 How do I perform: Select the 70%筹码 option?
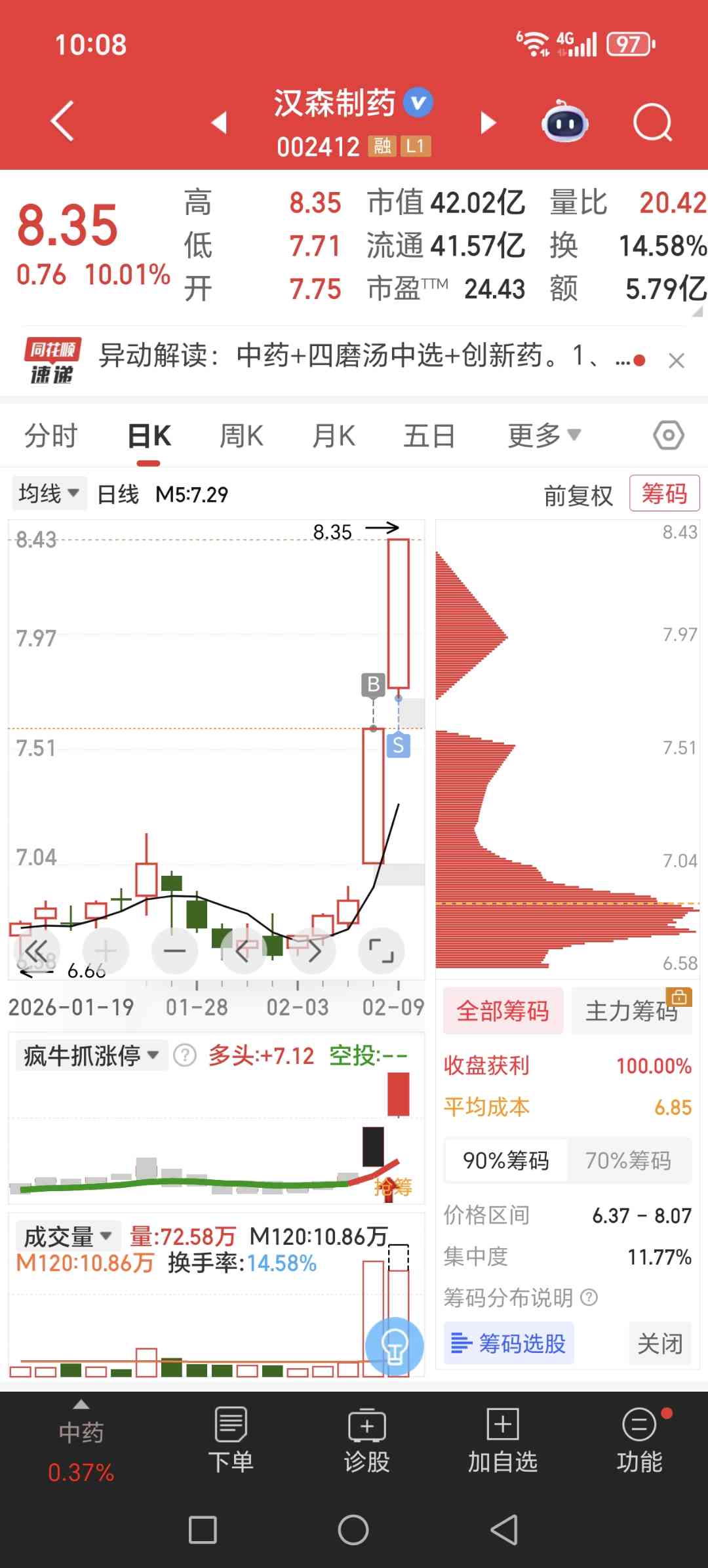click(x=628, y=1160)
